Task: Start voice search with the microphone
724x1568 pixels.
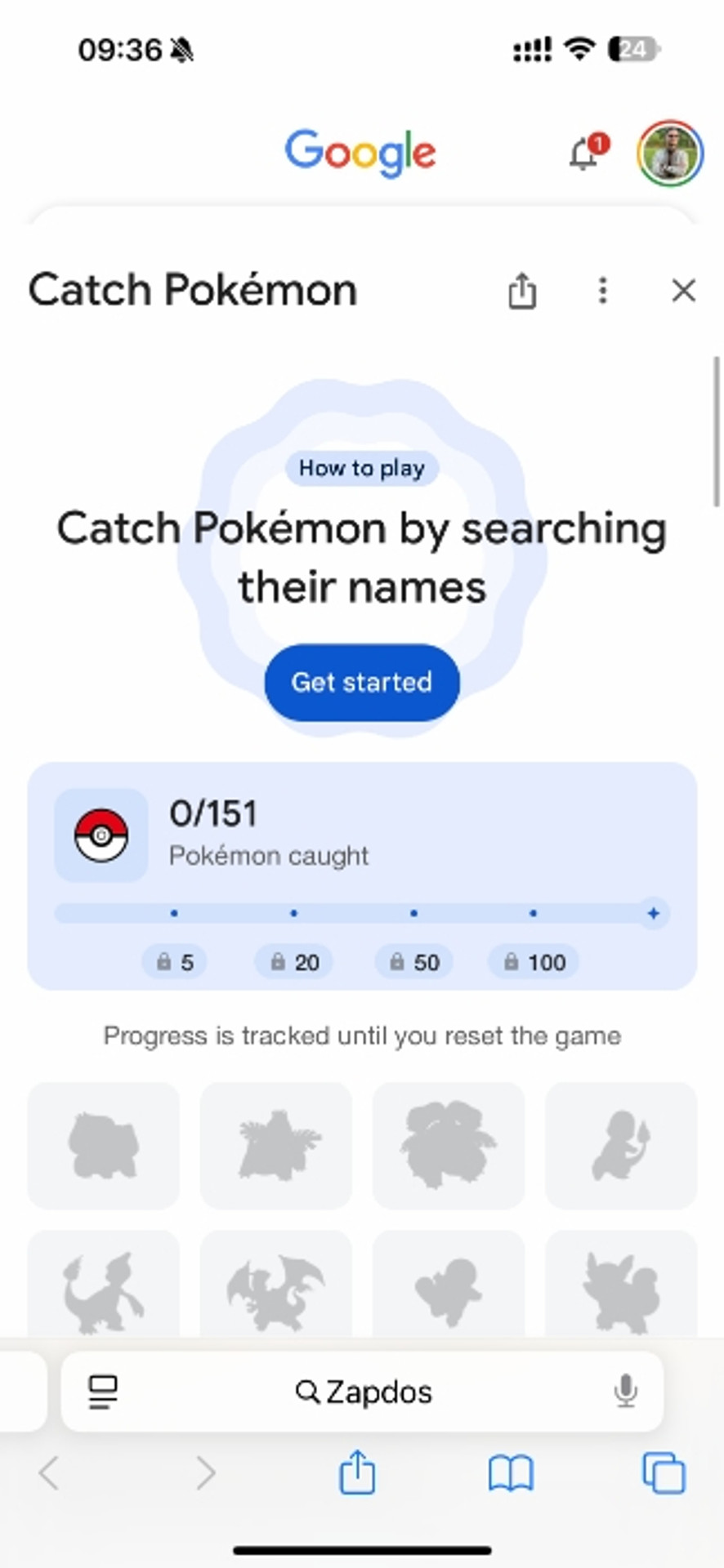Action: tap(625, 1392)
